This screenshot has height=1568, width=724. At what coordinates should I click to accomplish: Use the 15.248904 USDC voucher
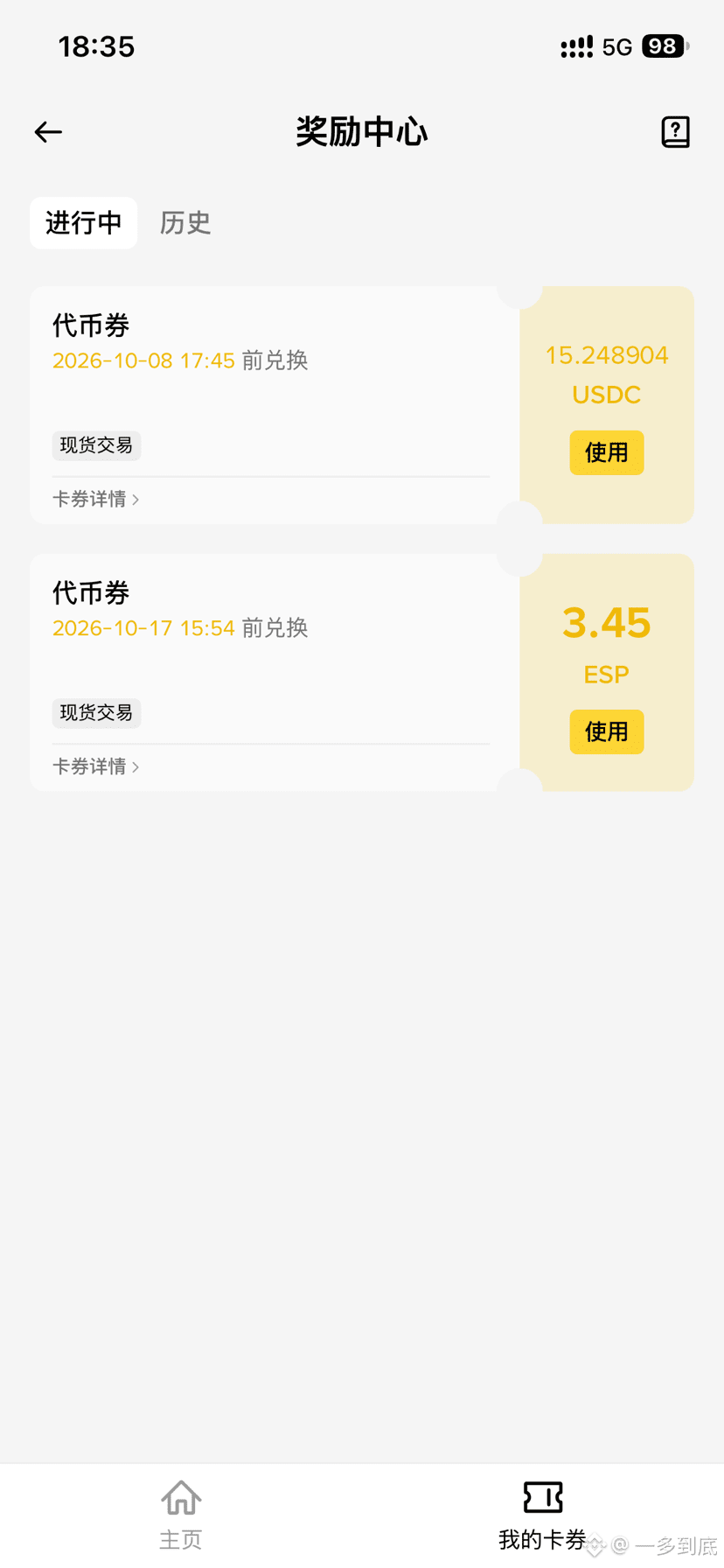pyautogui.click(x=607, y=452)
